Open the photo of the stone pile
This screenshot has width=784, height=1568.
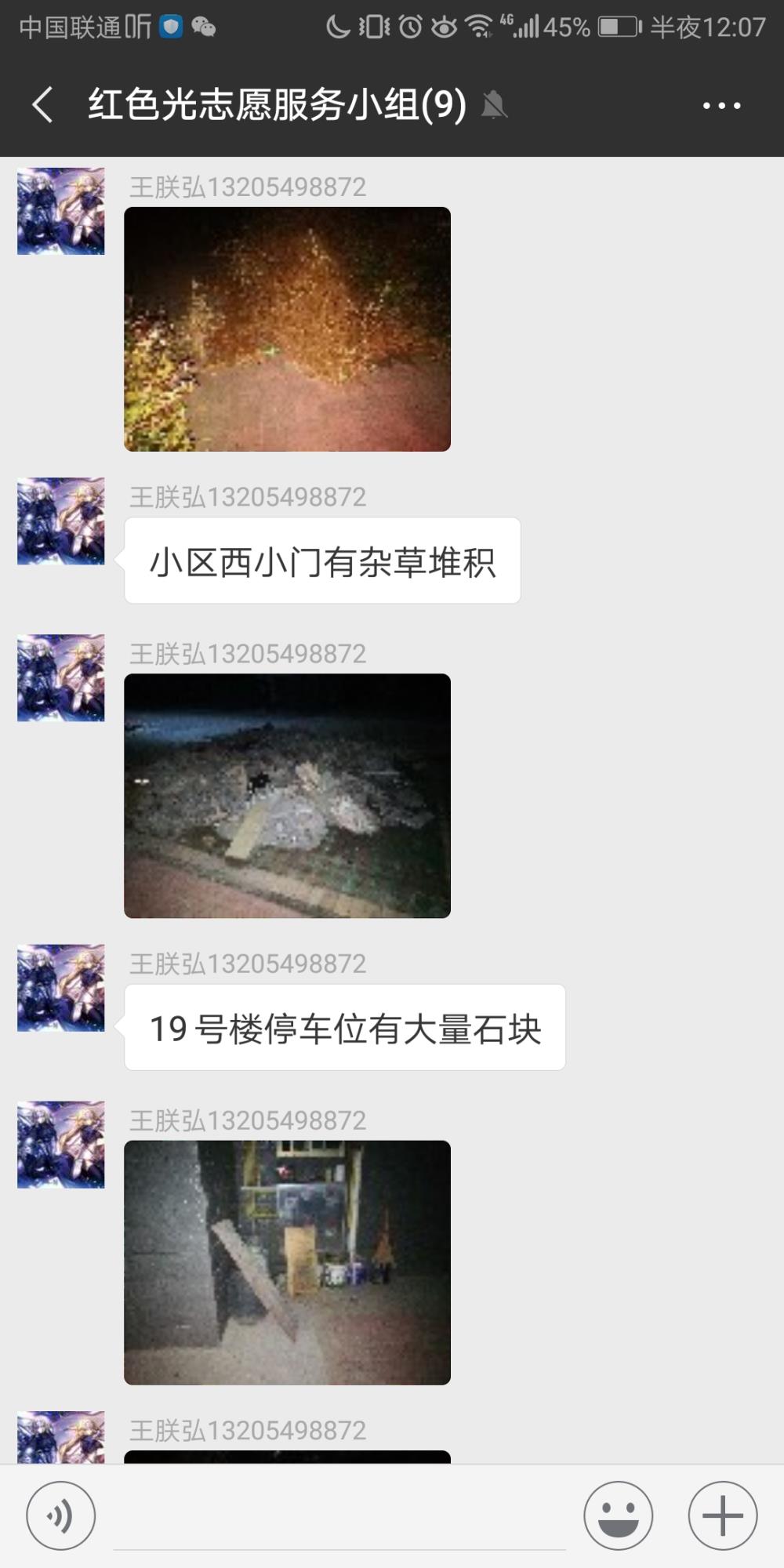click(x=287, y=796)
